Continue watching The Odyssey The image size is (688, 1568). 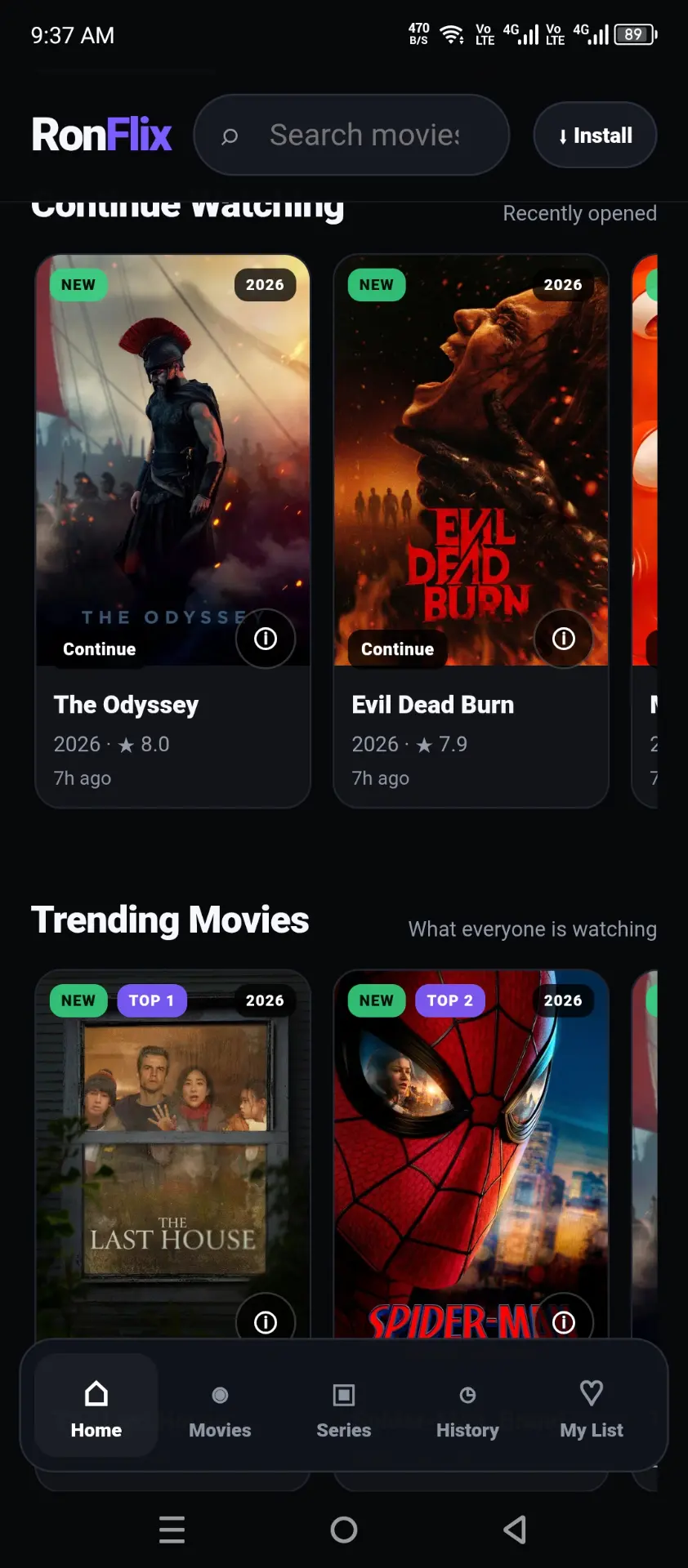click(100, 649)
